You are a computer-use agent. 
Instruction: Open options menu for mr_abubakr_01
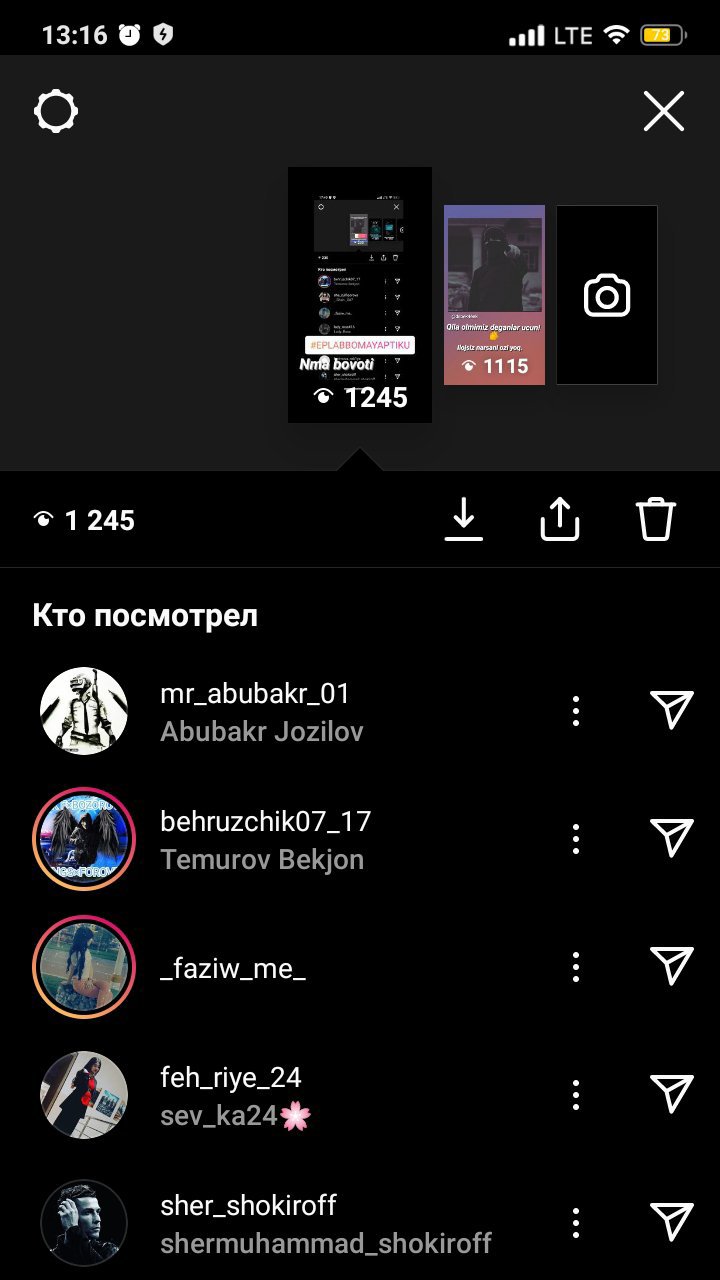(x=576, y=711)
